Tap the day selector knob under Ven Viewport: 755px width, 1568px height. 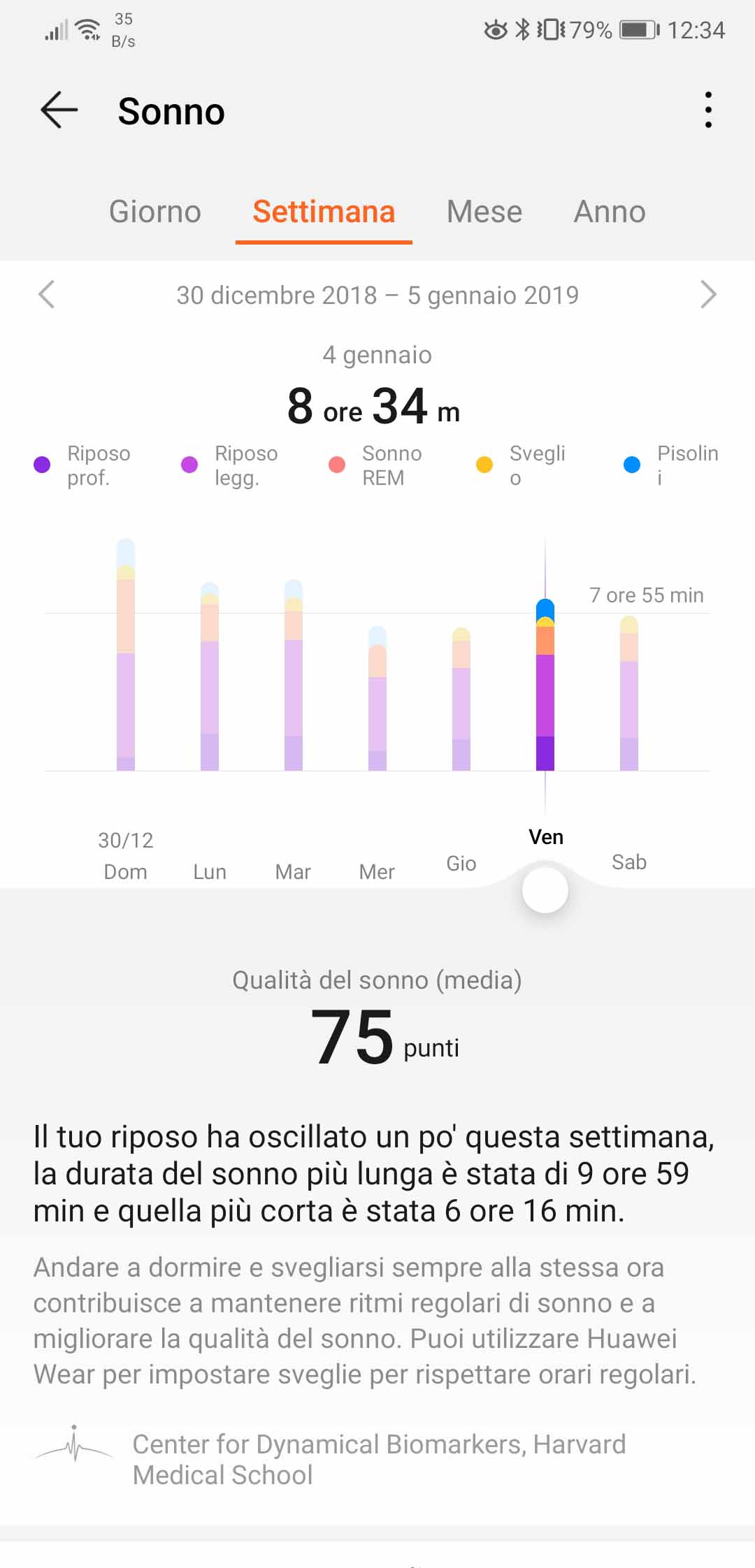545,890
